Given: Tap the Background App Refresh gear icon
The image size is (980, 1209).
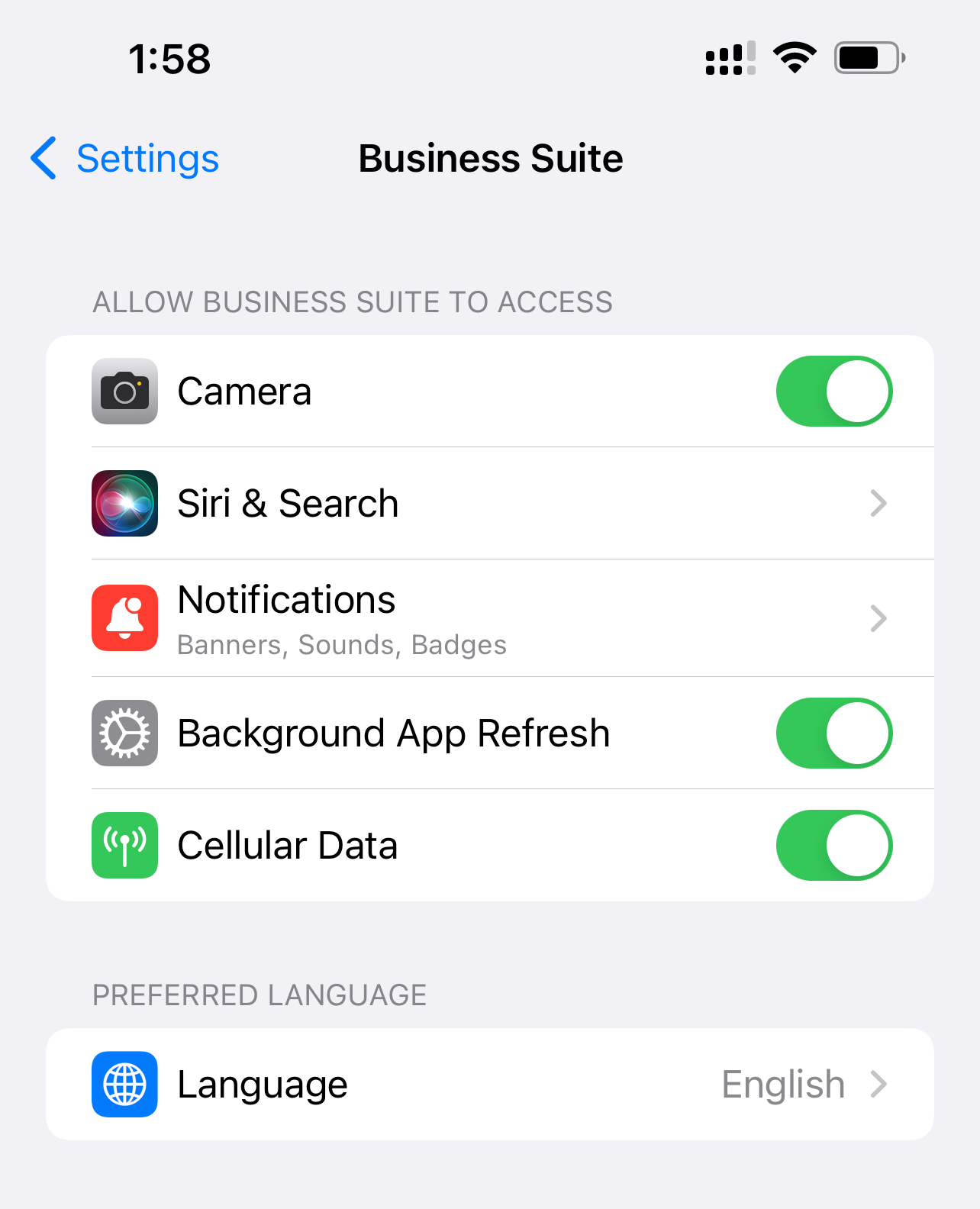Looking at the screenshot, I should point(124,733).
